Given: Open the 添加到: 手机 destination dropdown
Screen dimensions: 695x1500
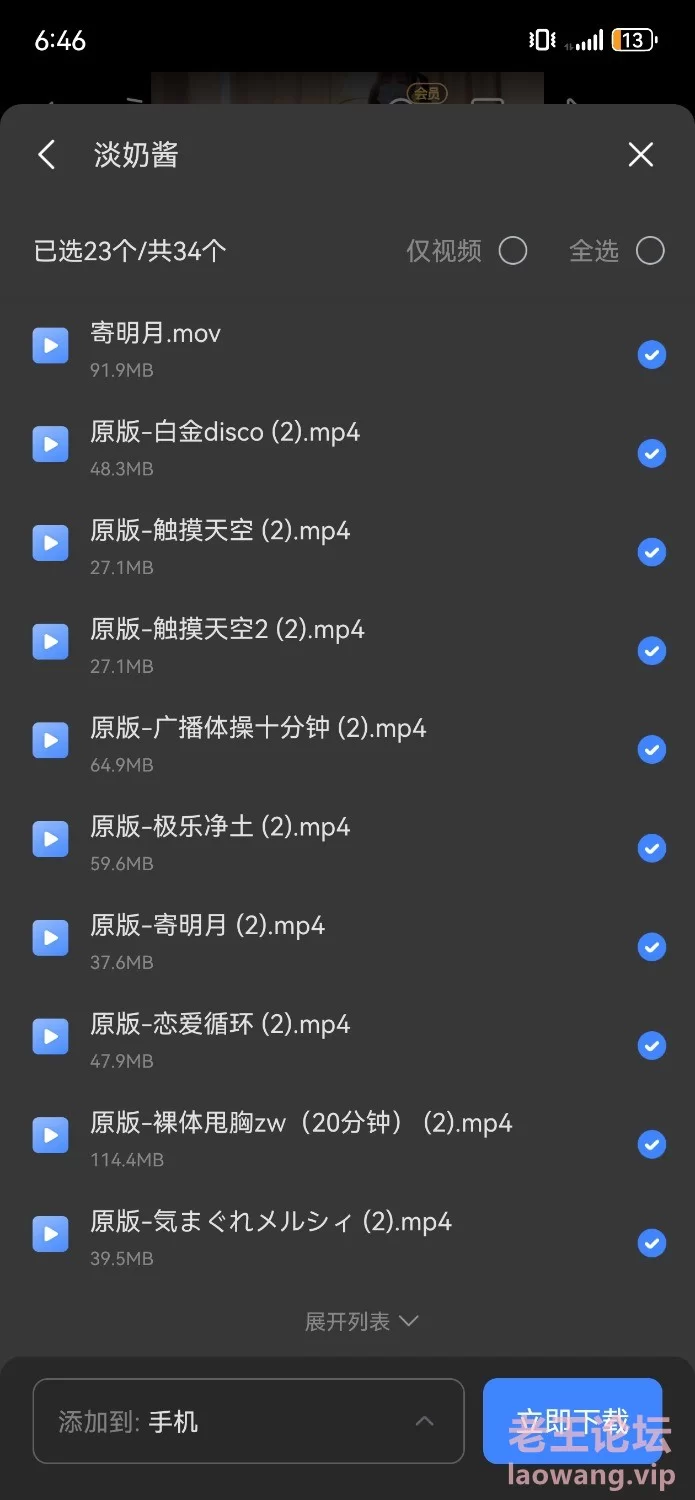Looking at the screenshot, I should click(249, 1421).
